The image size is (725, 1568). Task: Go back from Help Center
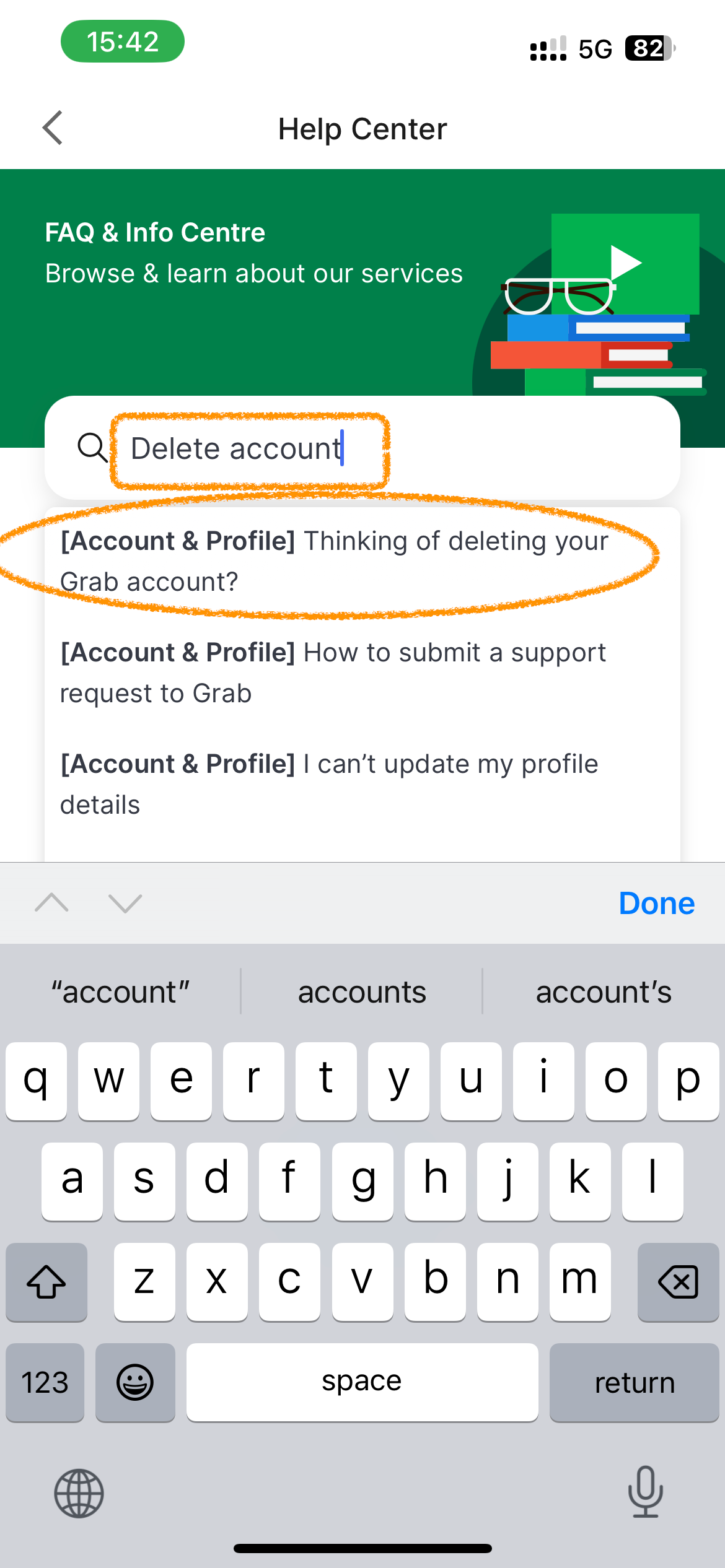53,128
